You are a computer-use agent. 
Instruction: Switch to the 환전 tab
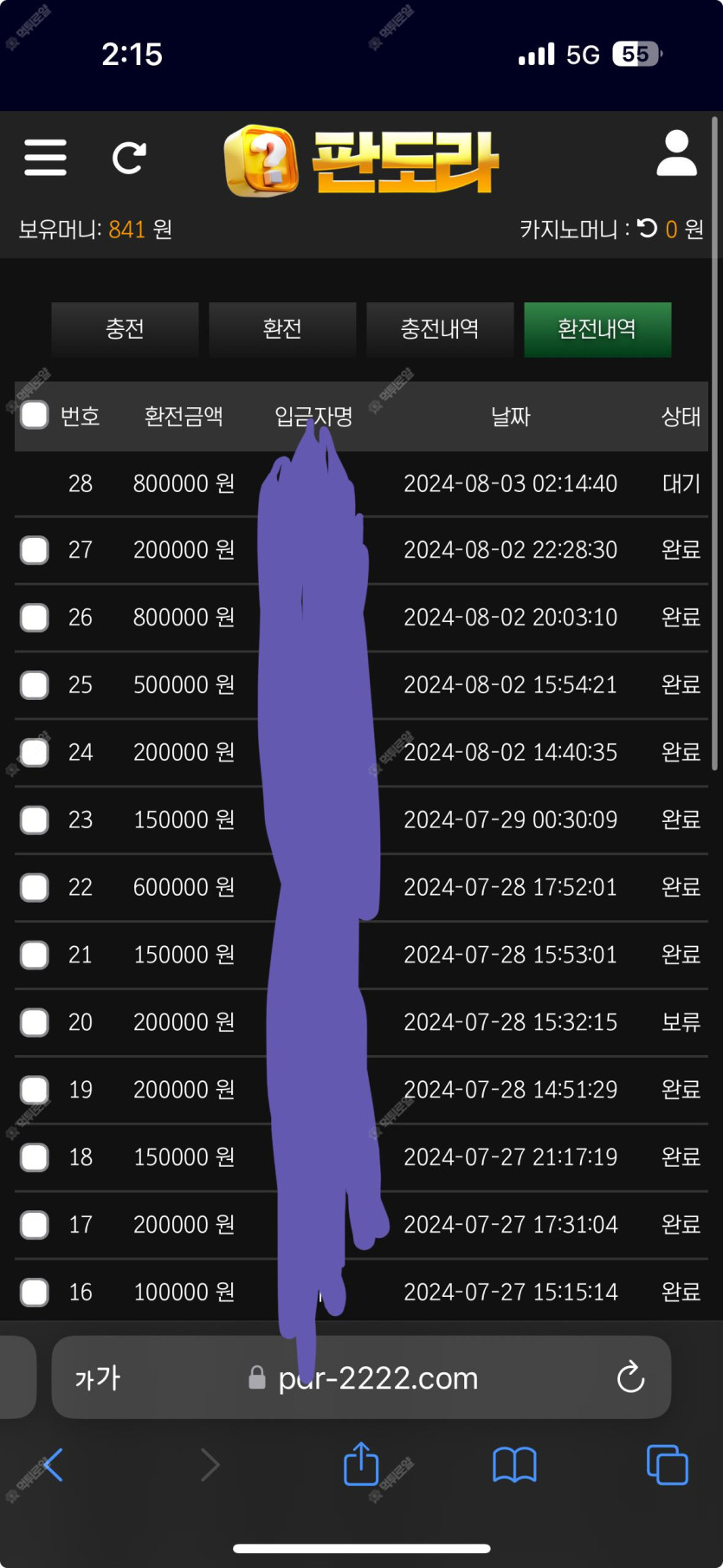(282, 329)
